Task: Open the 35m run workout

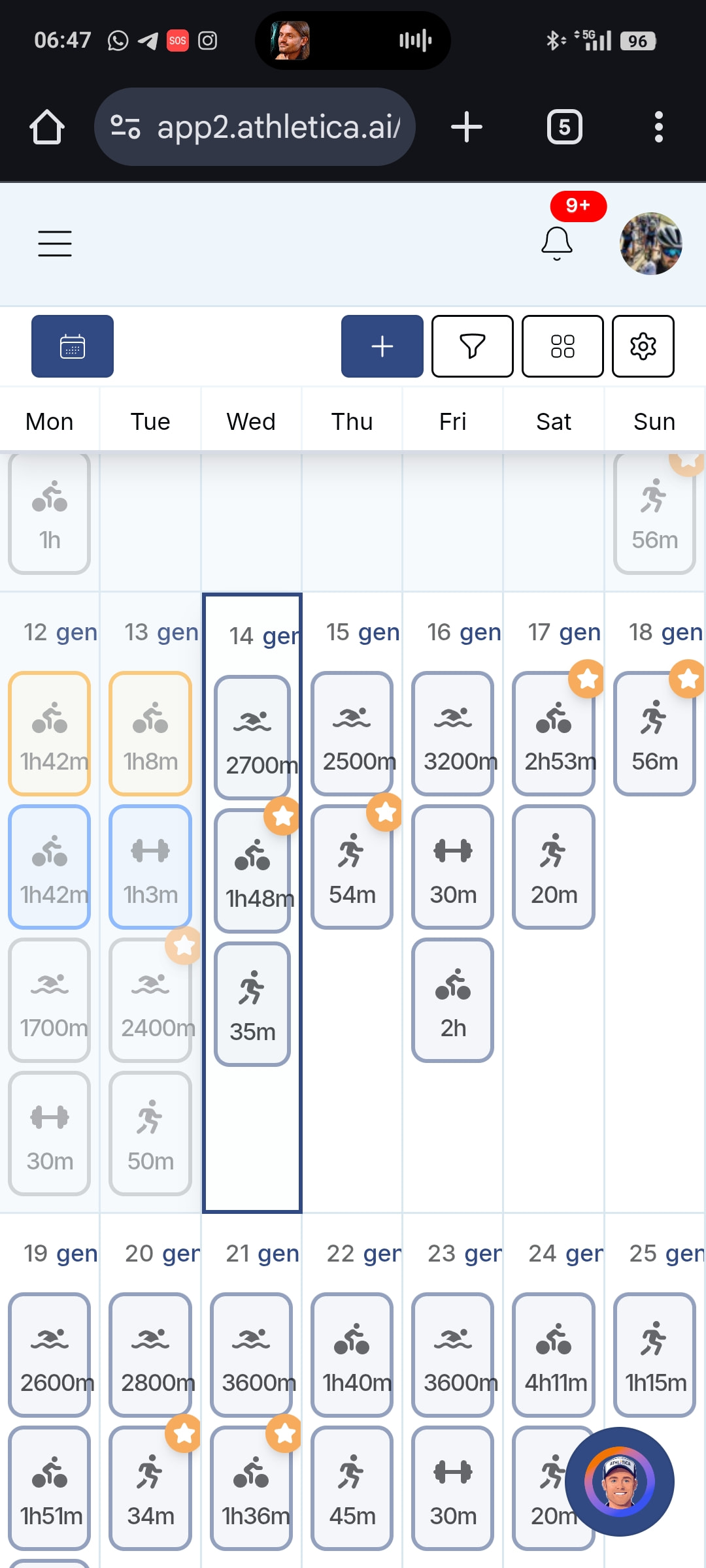Action: [x=252, y=1004]
